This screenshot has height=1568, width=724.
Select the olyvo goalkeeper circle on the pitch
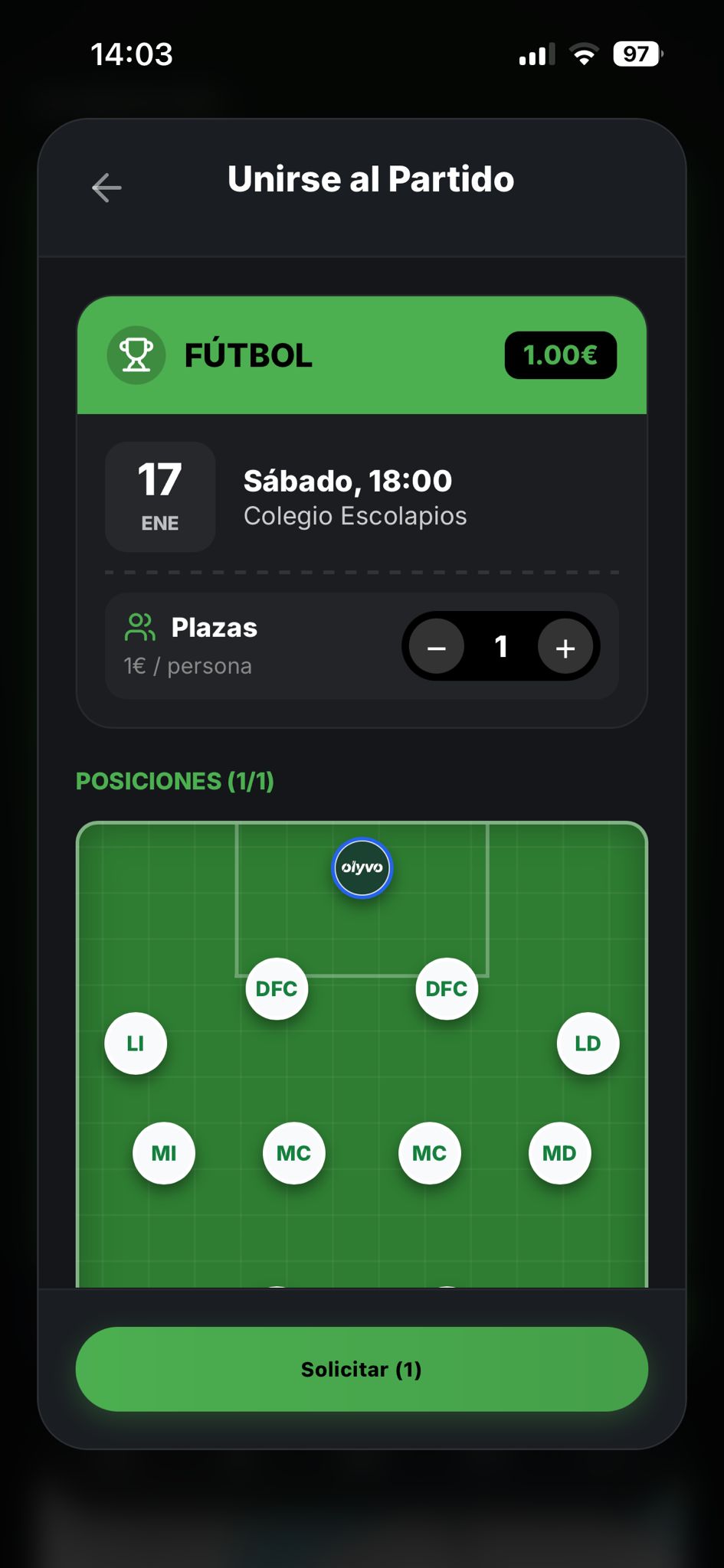(x=362, y=868)
